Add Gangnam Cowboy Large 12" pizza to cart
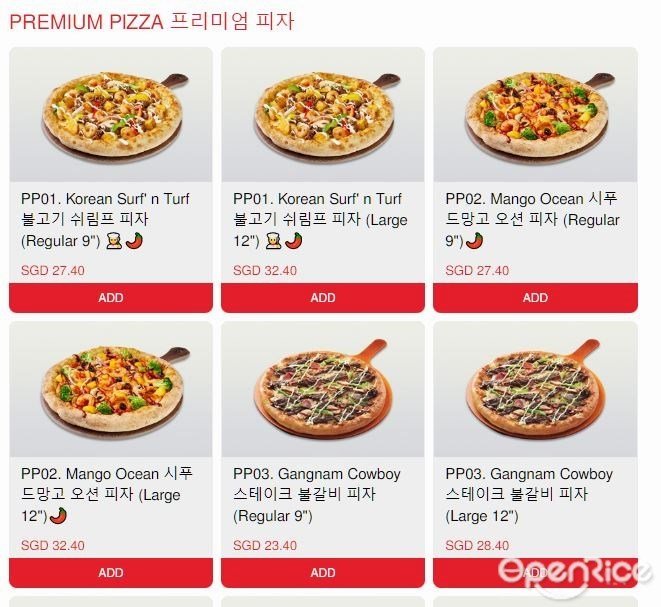This screenshot has height=607, width=661. click(x=535, y=572)
